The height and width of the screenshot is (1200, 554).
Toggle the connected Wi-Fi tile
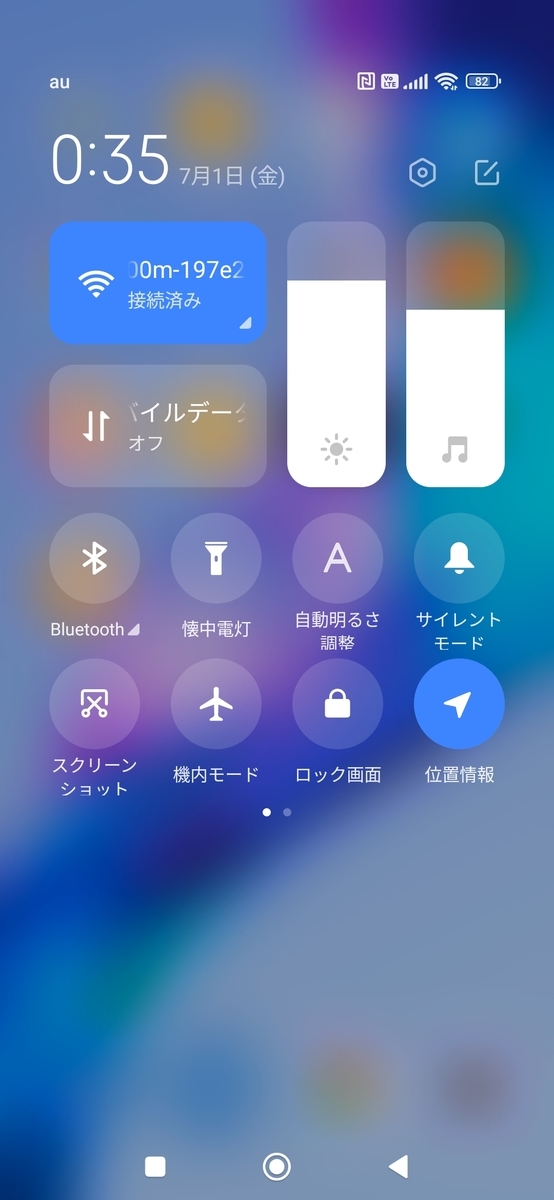click(158, 283)
